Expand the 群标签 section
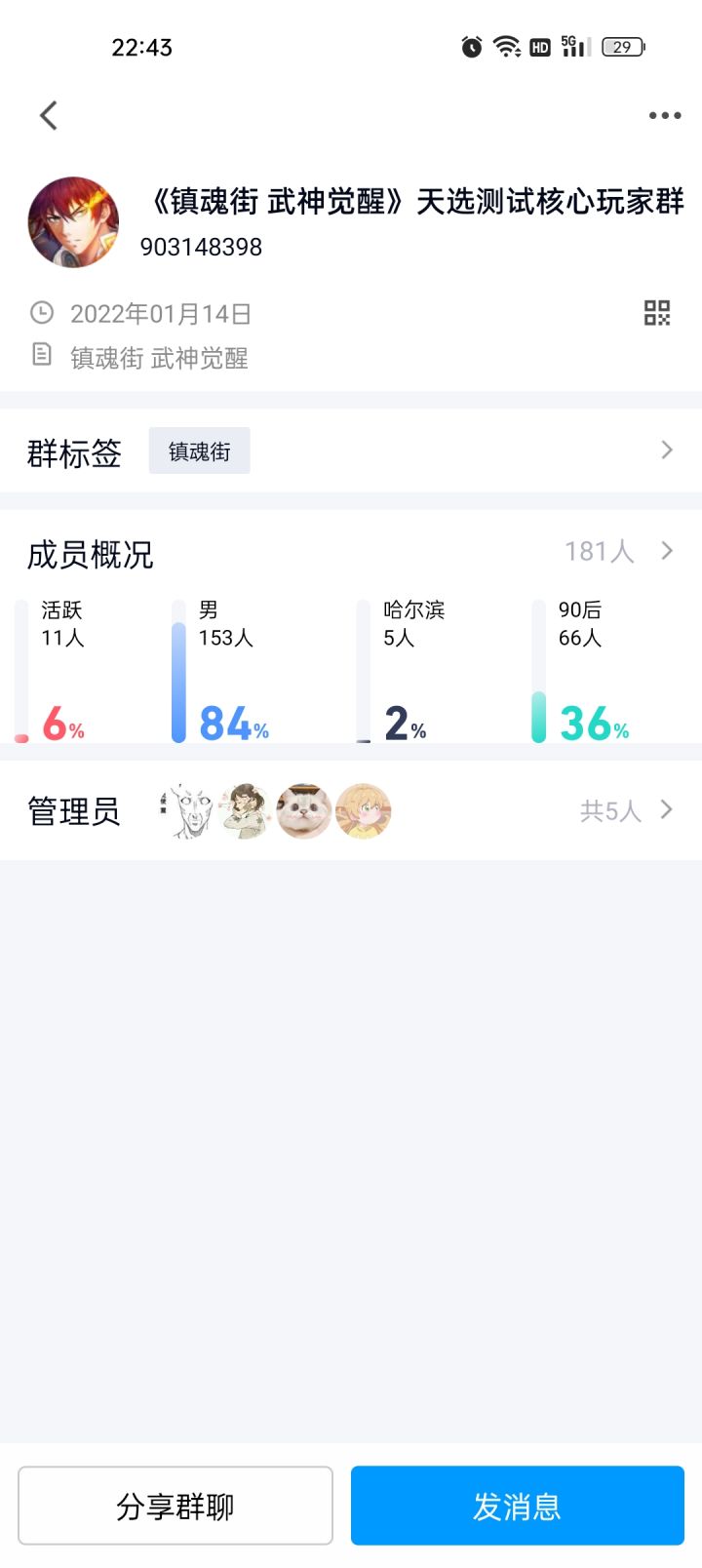The height and width of the screenshot is (1568, 702). [x=667, y=451]
